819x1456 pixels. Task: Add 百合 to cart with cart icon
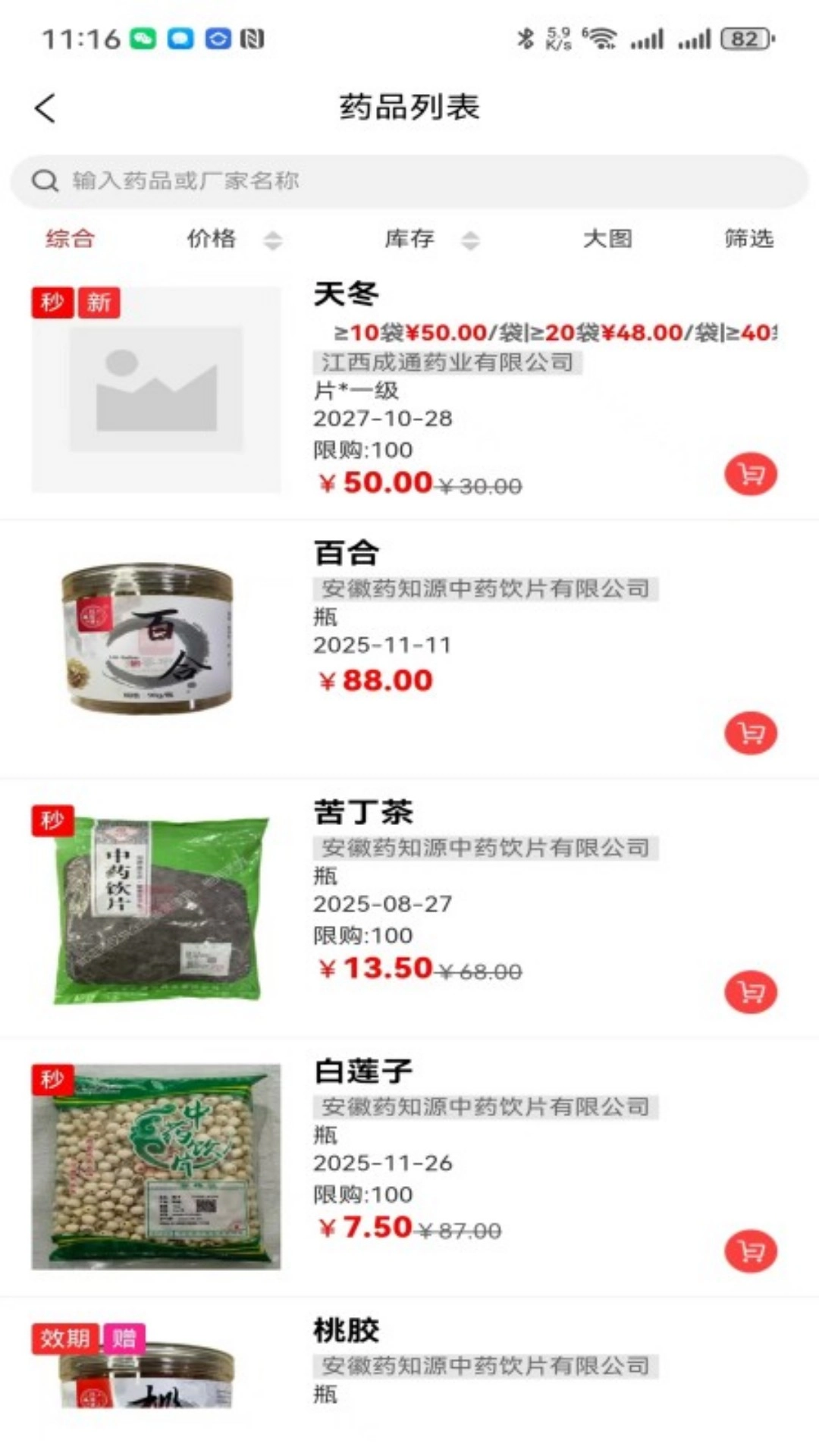pos(750,733)
